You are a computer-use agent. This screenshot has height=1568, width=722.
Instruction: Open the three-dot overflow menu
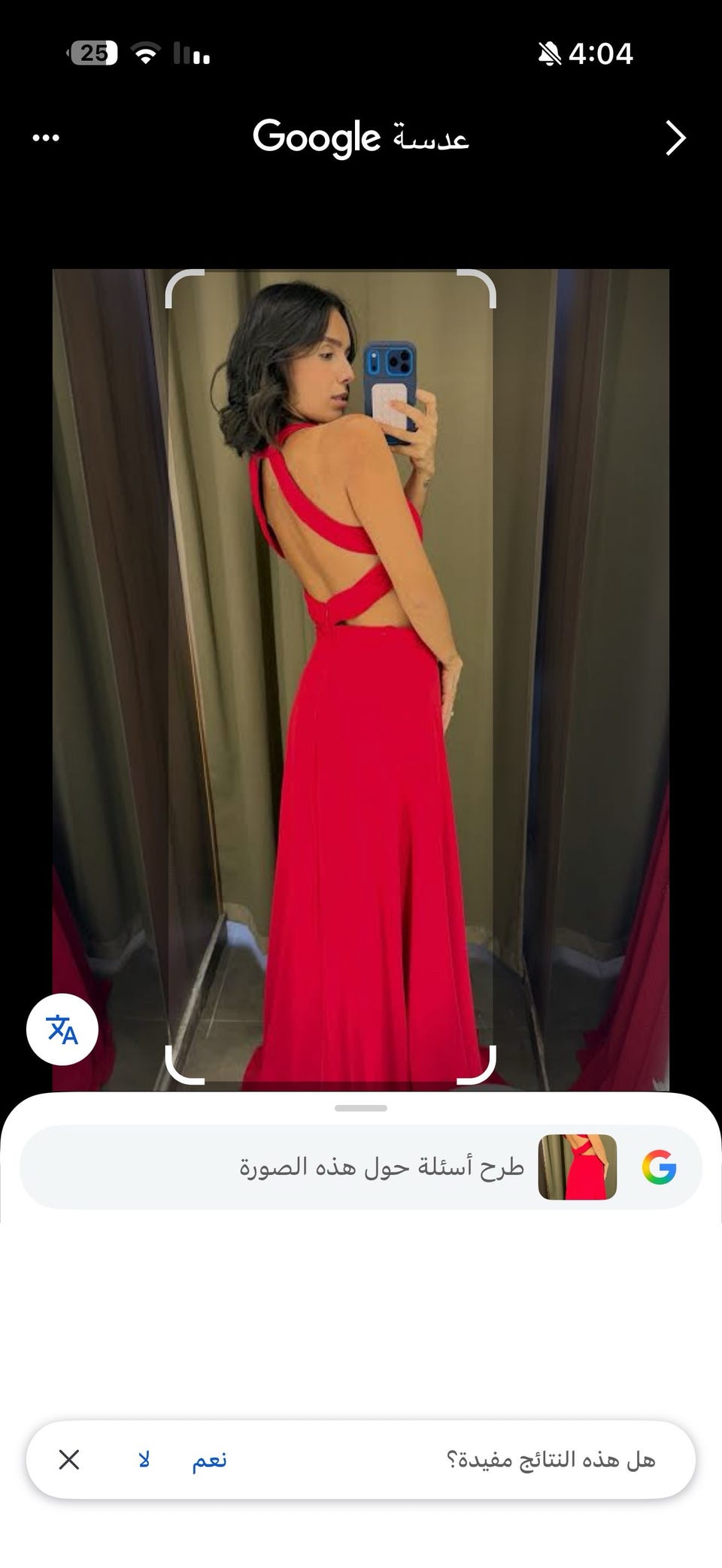coord(46,138)
